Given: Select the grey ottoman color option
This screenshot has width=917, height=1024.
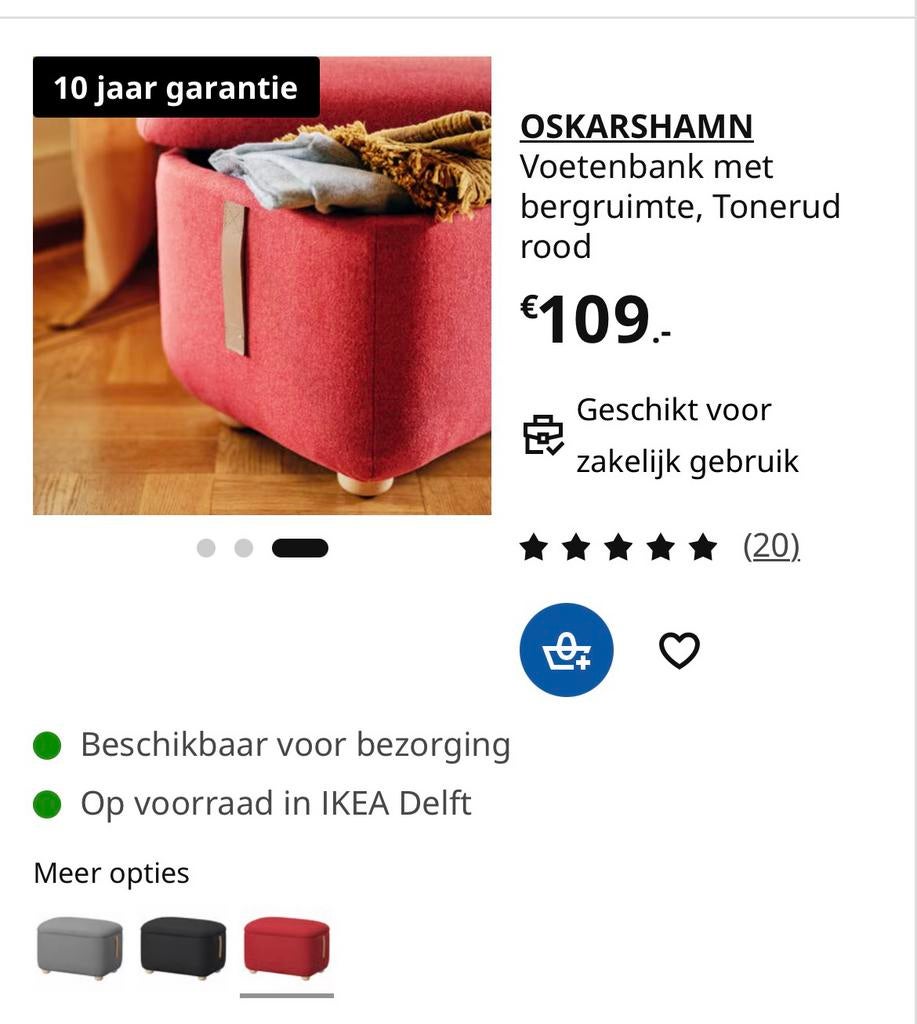Looking at the screenshot, I should pyautogui.click(x=79, y=946).
